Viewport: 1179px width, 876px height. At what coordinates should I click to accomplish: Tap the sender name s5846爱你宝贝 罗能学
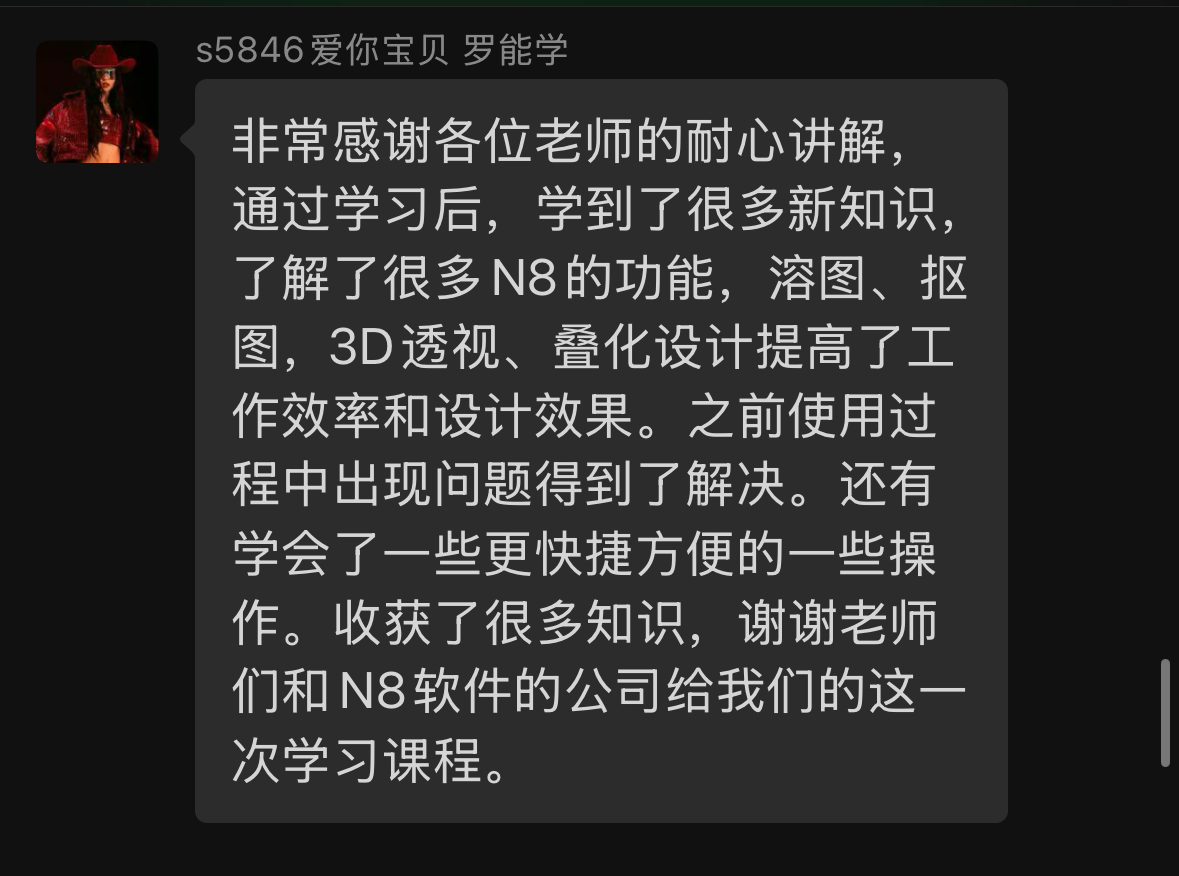point(382,50)
